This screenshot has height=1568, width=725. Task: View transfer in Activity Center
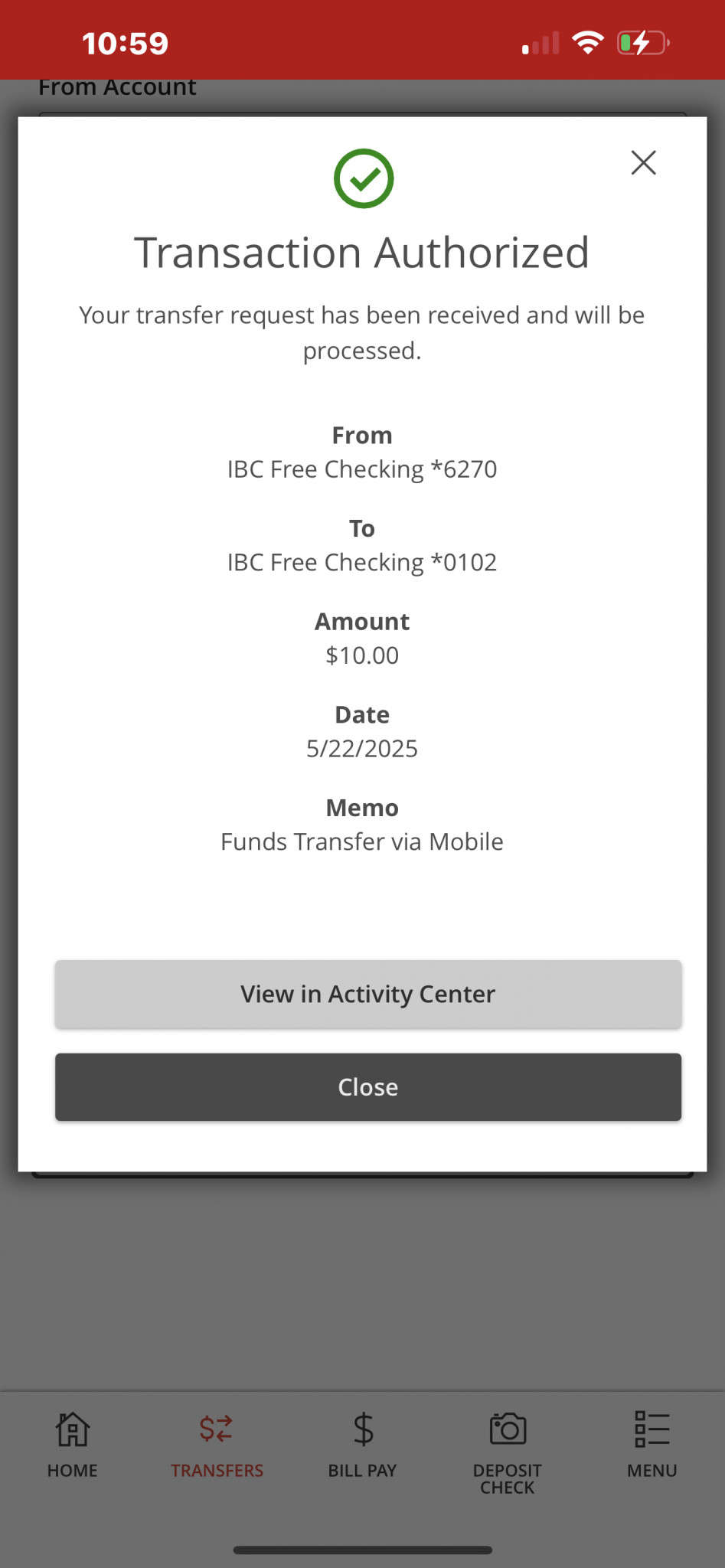click(x=368, y=994)
